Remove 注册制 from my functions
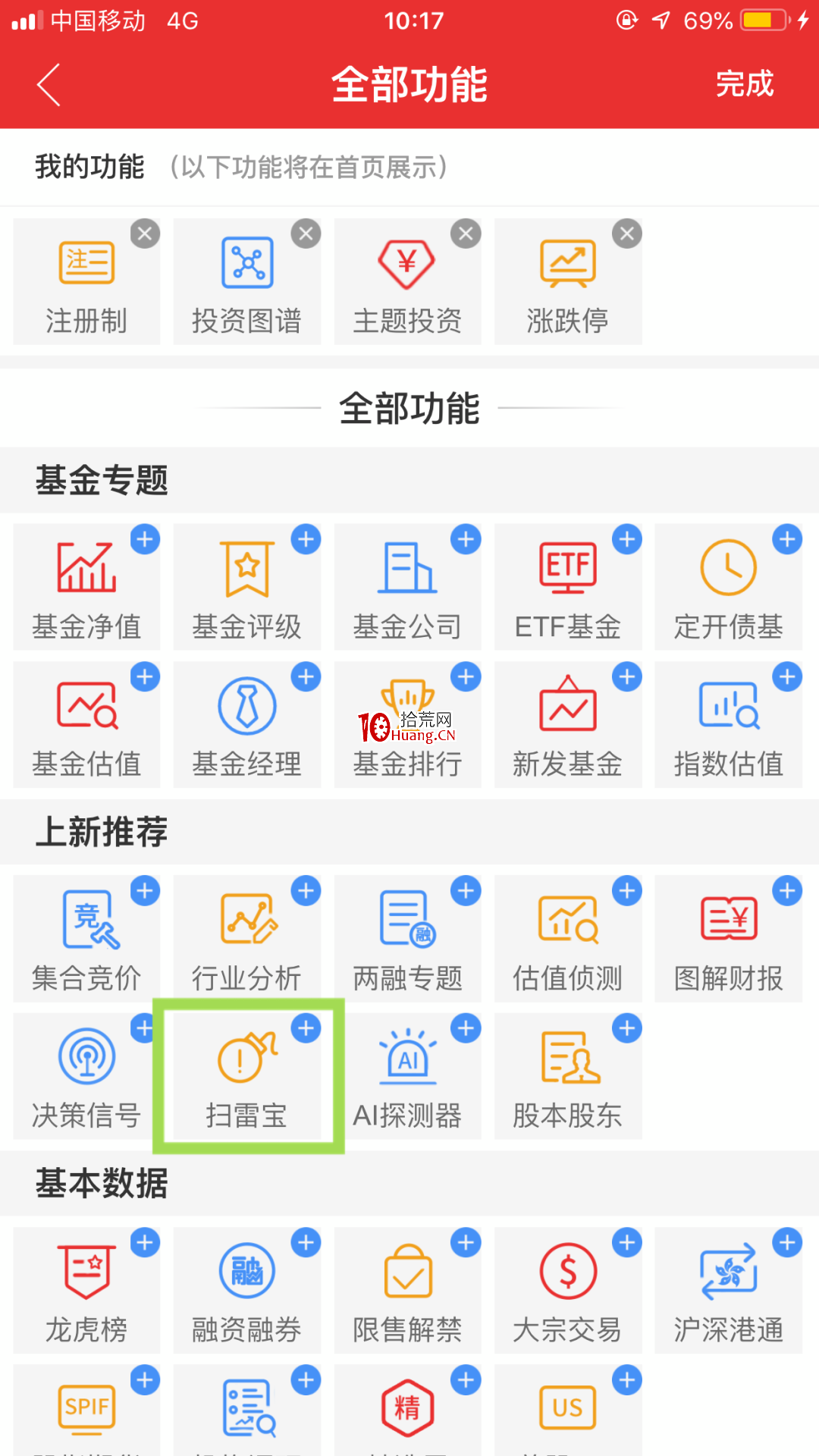 [x=145, y=234]
